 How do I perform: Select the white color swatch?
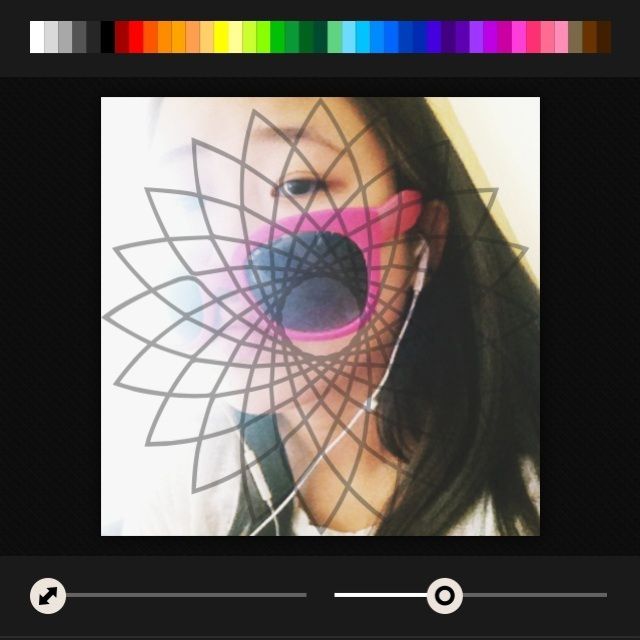coord(37,37)
